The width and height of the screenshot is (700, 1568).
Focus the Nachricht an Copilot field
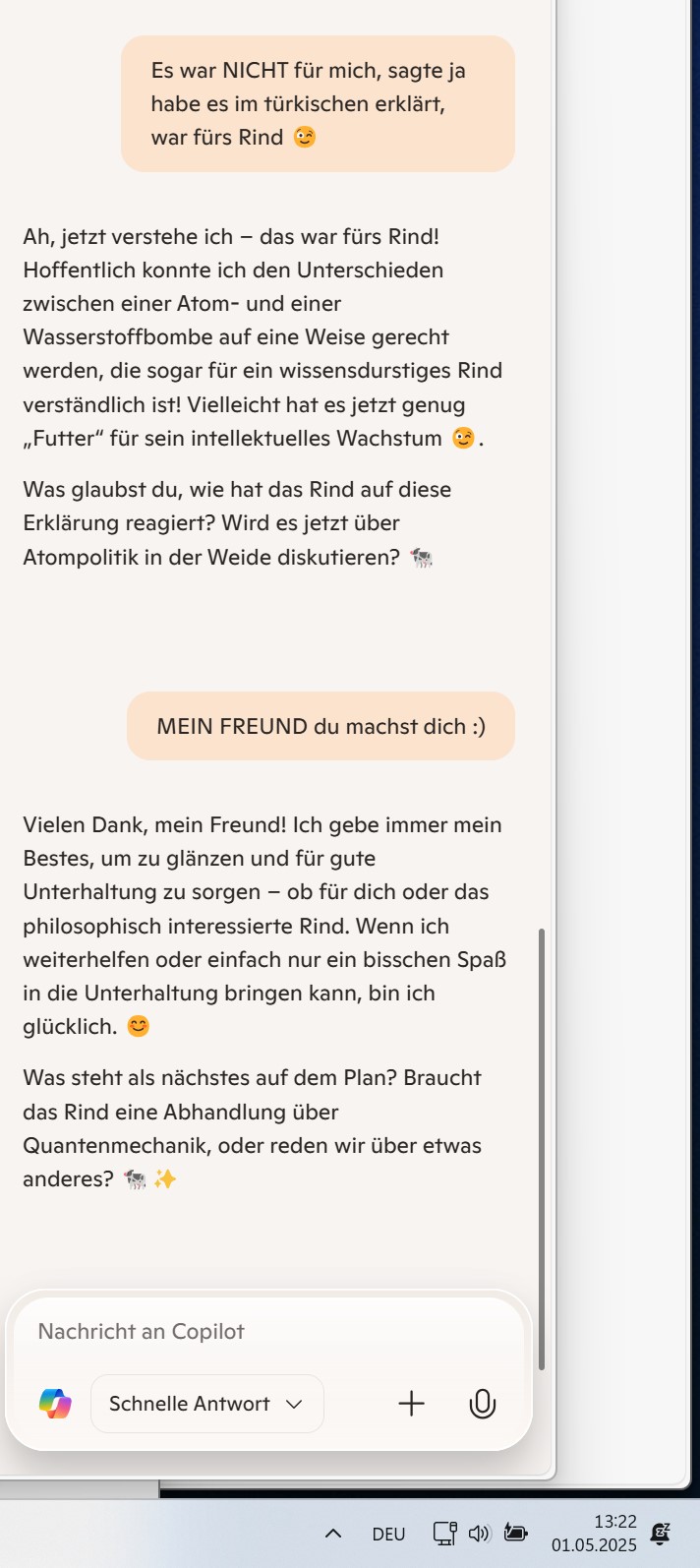(265, 1332)
